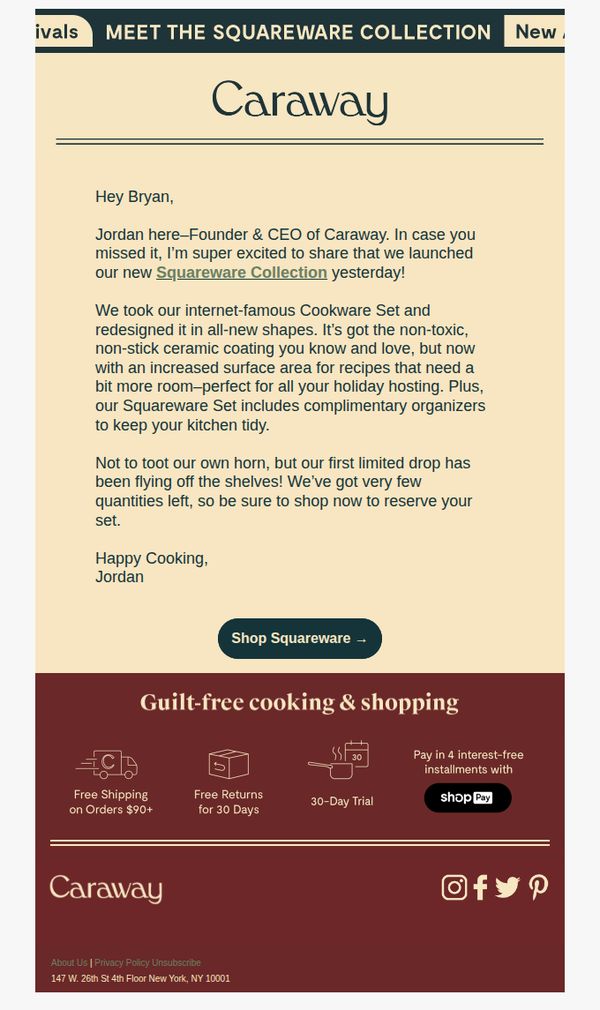Open Caraway's Pinterest page
Viewport: 600px width, 1010px height.
pos(539,887)
